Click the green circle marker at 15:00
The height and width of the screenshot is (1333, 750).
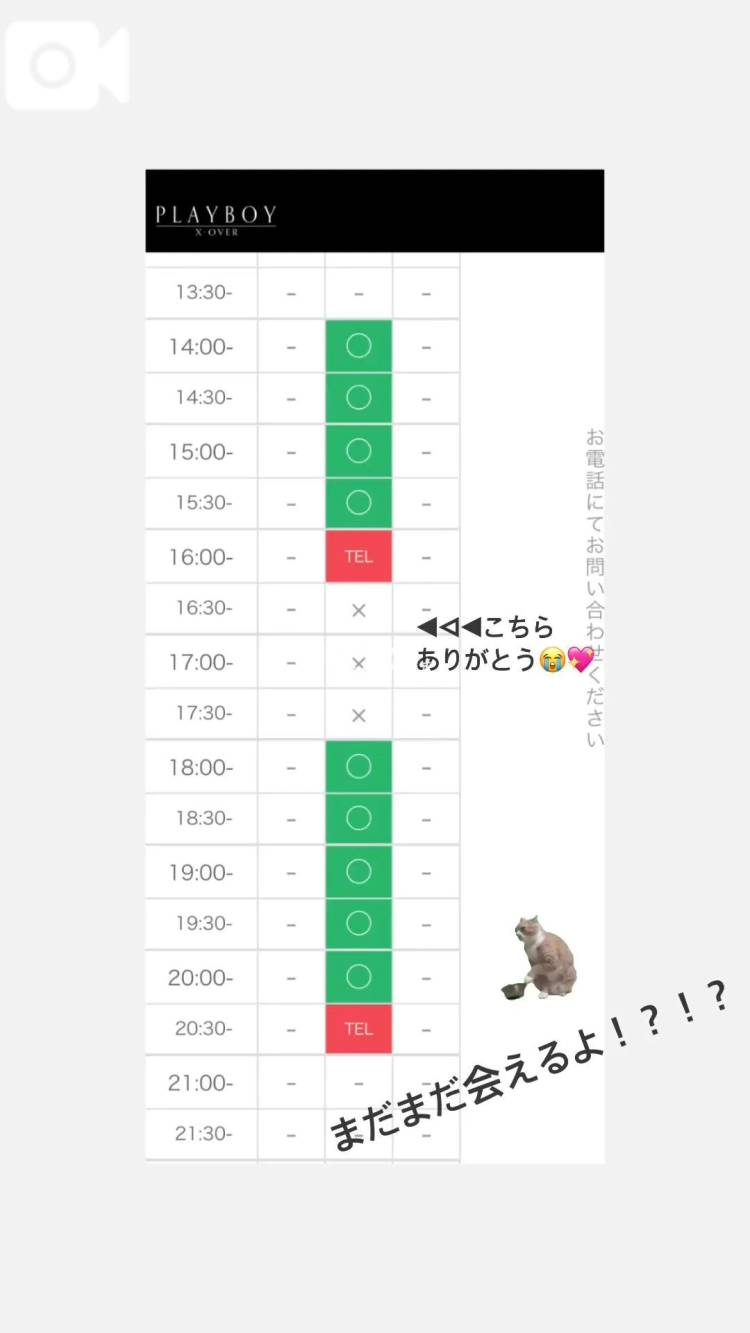pyautogui.click(x=358, y=450)
